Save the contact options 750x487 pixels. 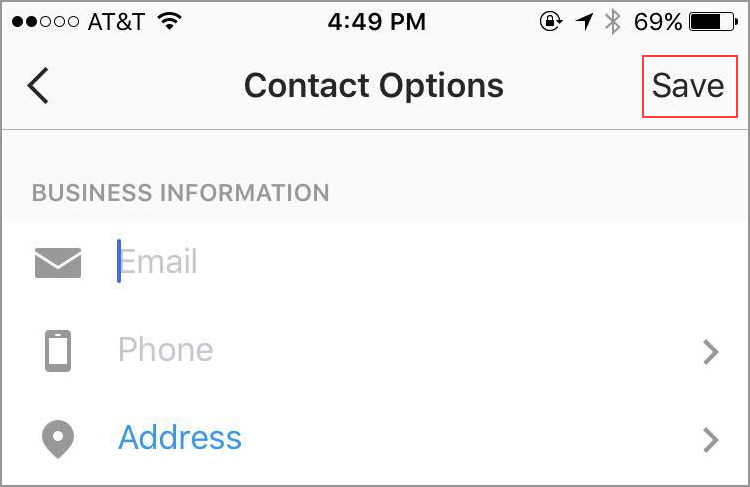688,86
